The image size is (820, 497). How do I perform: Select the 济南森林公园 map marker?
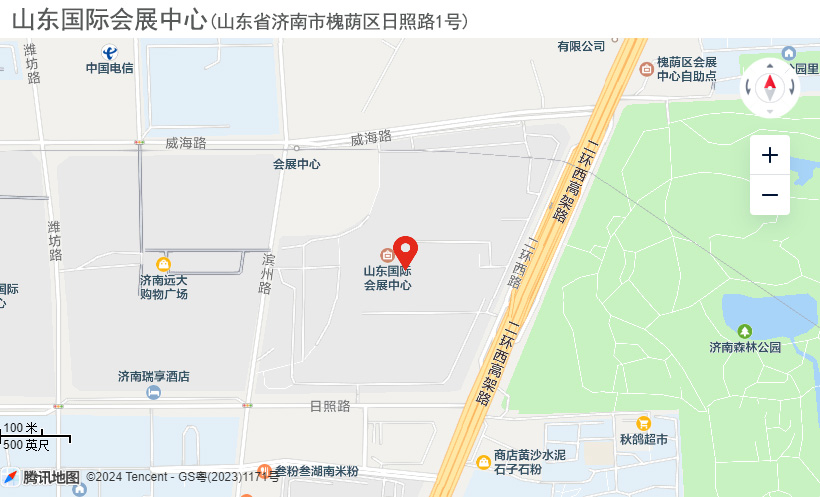pyautogui.click(x=744, y=331)
